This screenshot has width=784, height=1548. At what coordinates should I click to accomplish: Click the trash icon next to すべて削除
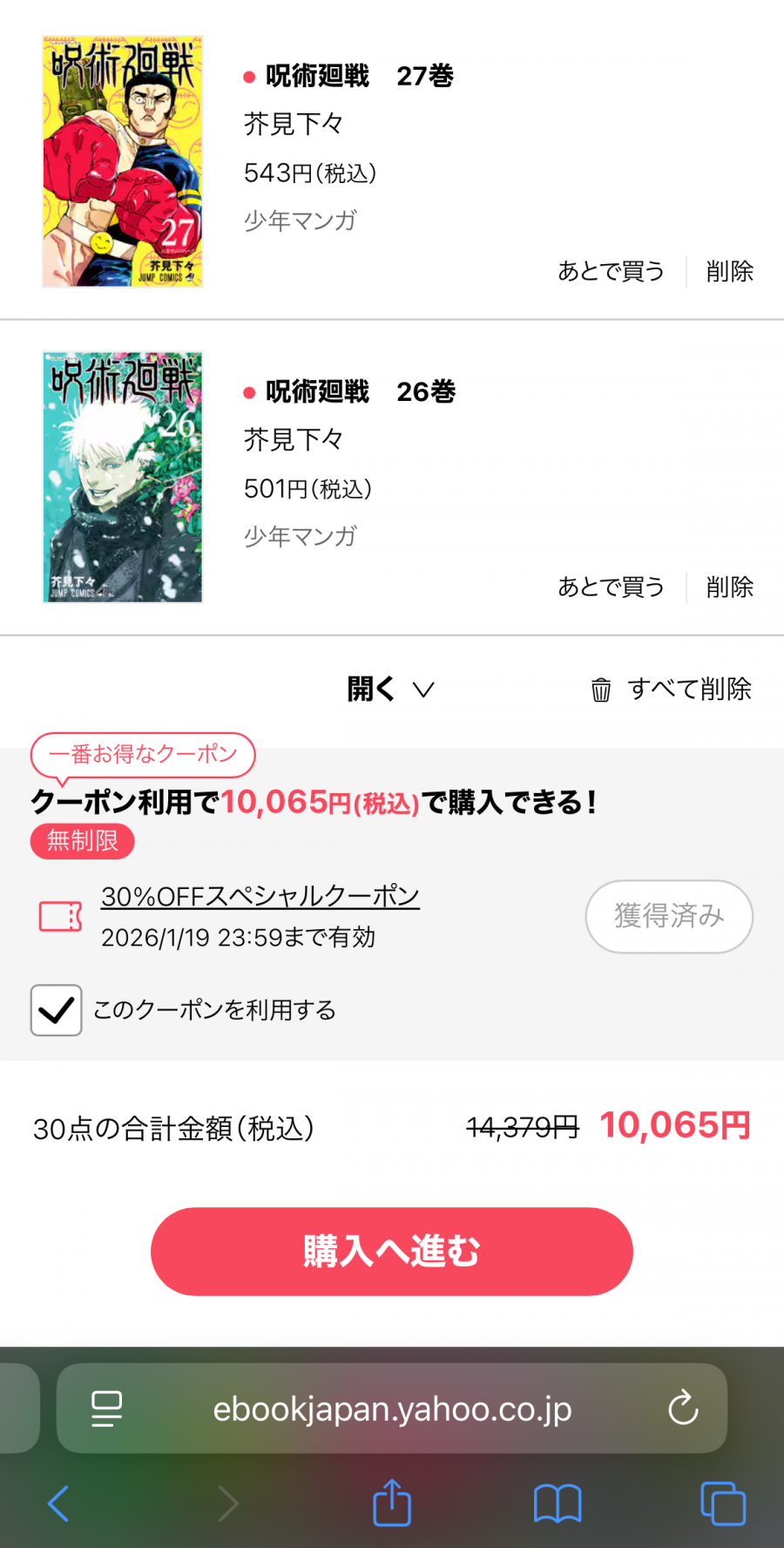pyautogui.click(x=600, y=689)
